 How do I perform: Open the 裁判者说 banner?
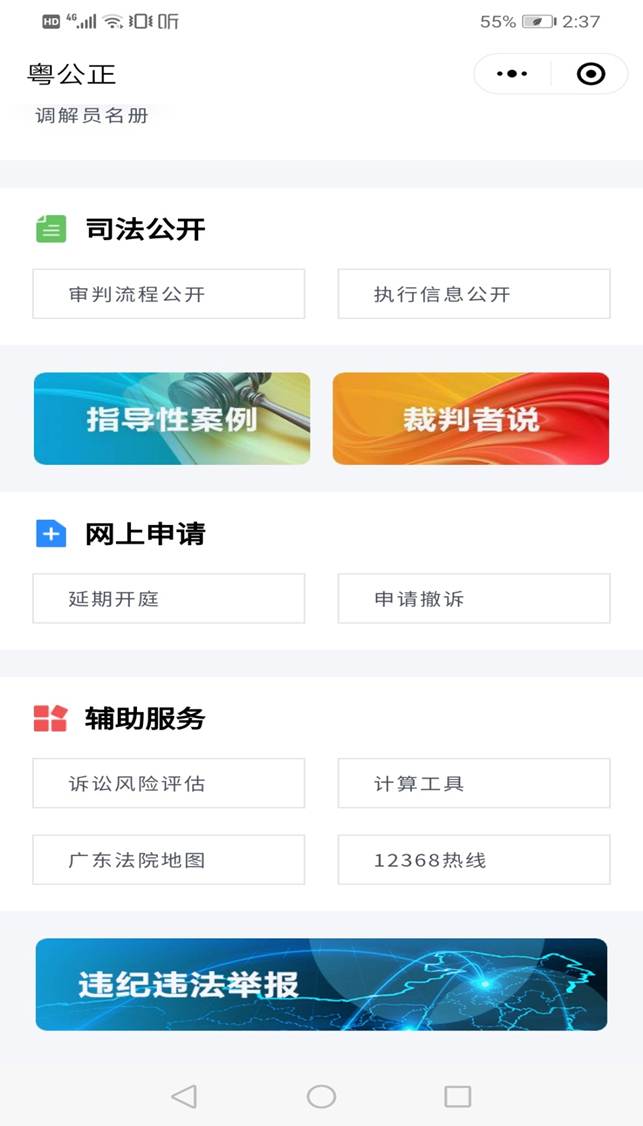[x=471, y=419]
